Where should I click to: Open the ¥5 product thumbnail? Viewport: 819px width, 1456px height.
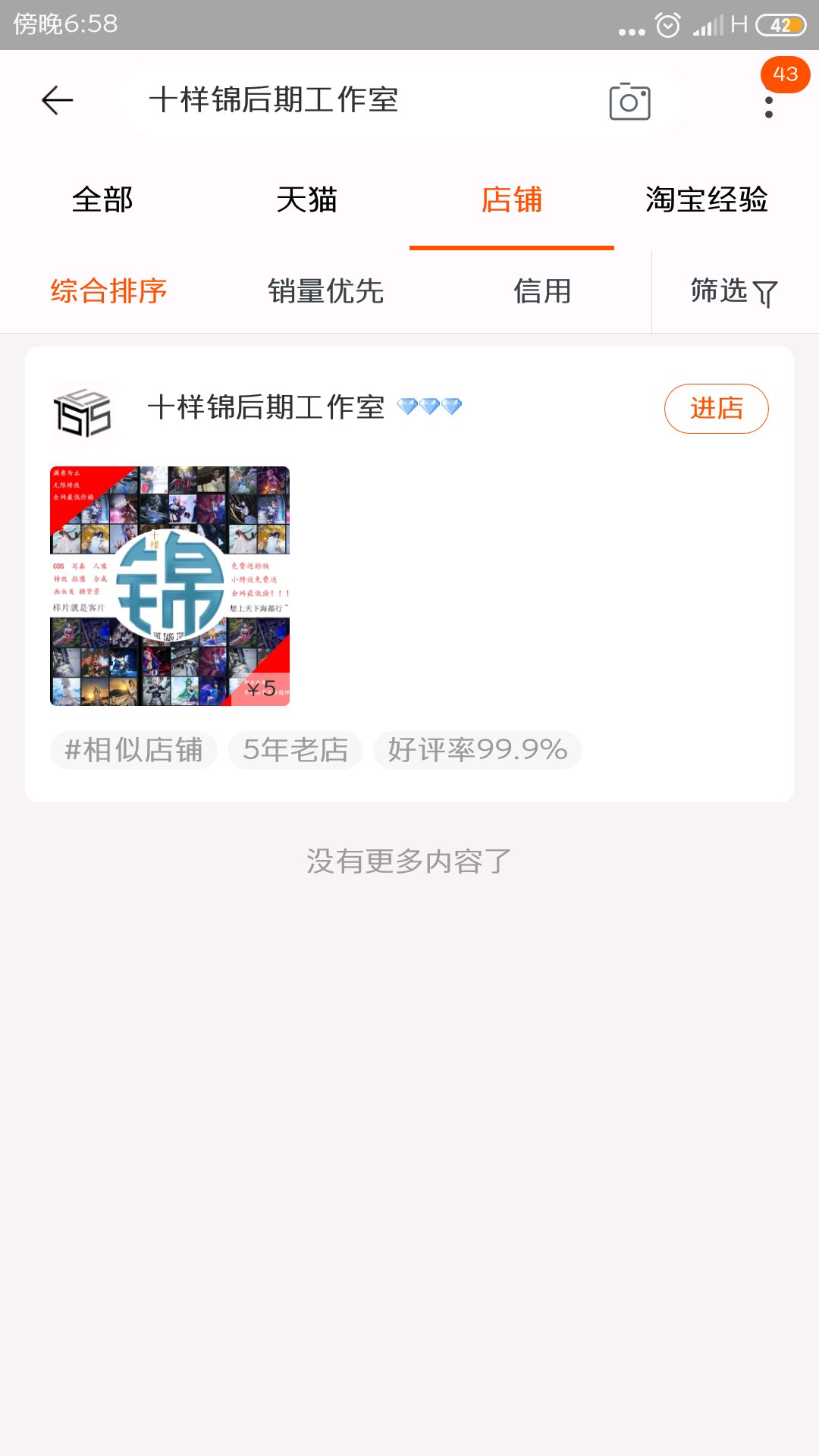tap(170, 586)
